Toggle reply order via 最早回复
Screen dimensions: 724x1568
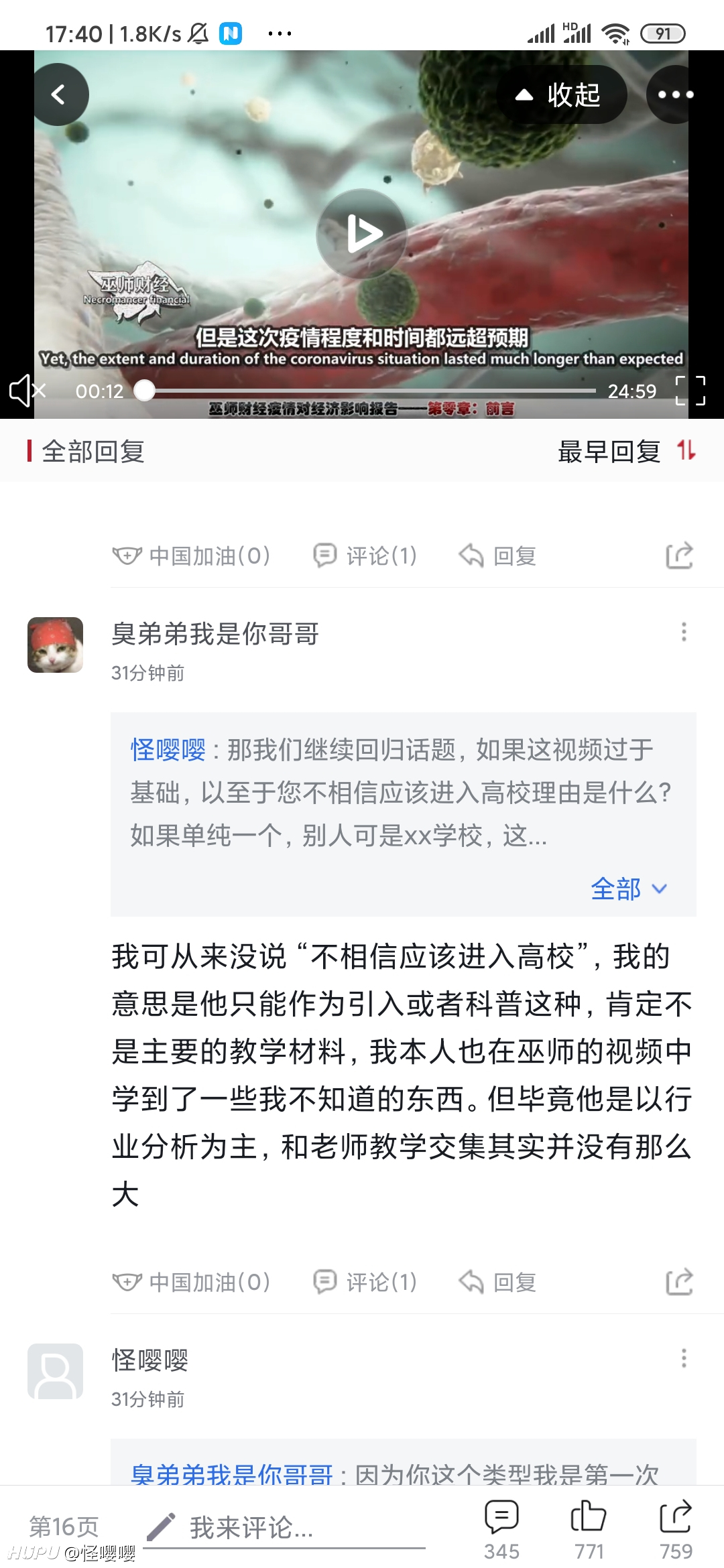click(x=627, y=451)
